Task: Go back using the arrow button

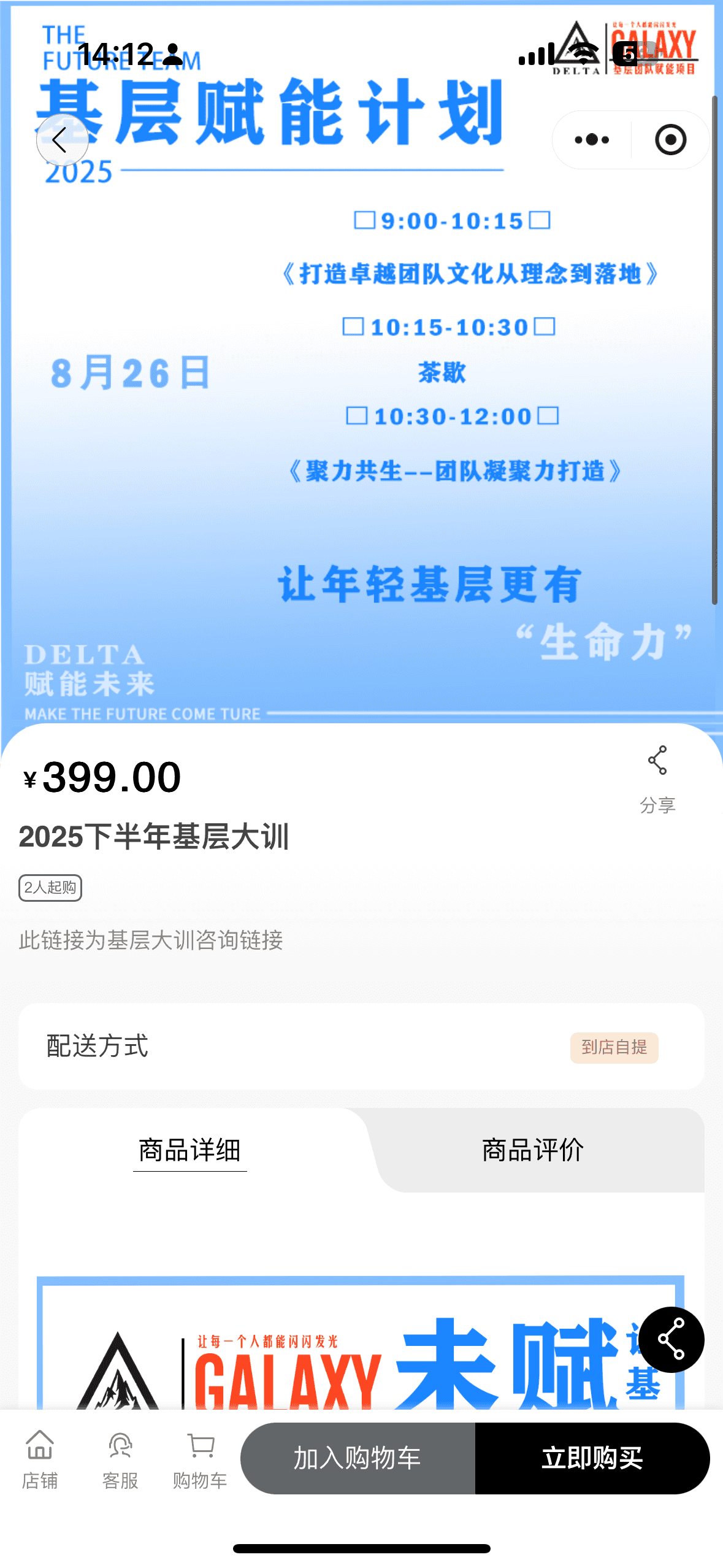Action: click(62, 140)
